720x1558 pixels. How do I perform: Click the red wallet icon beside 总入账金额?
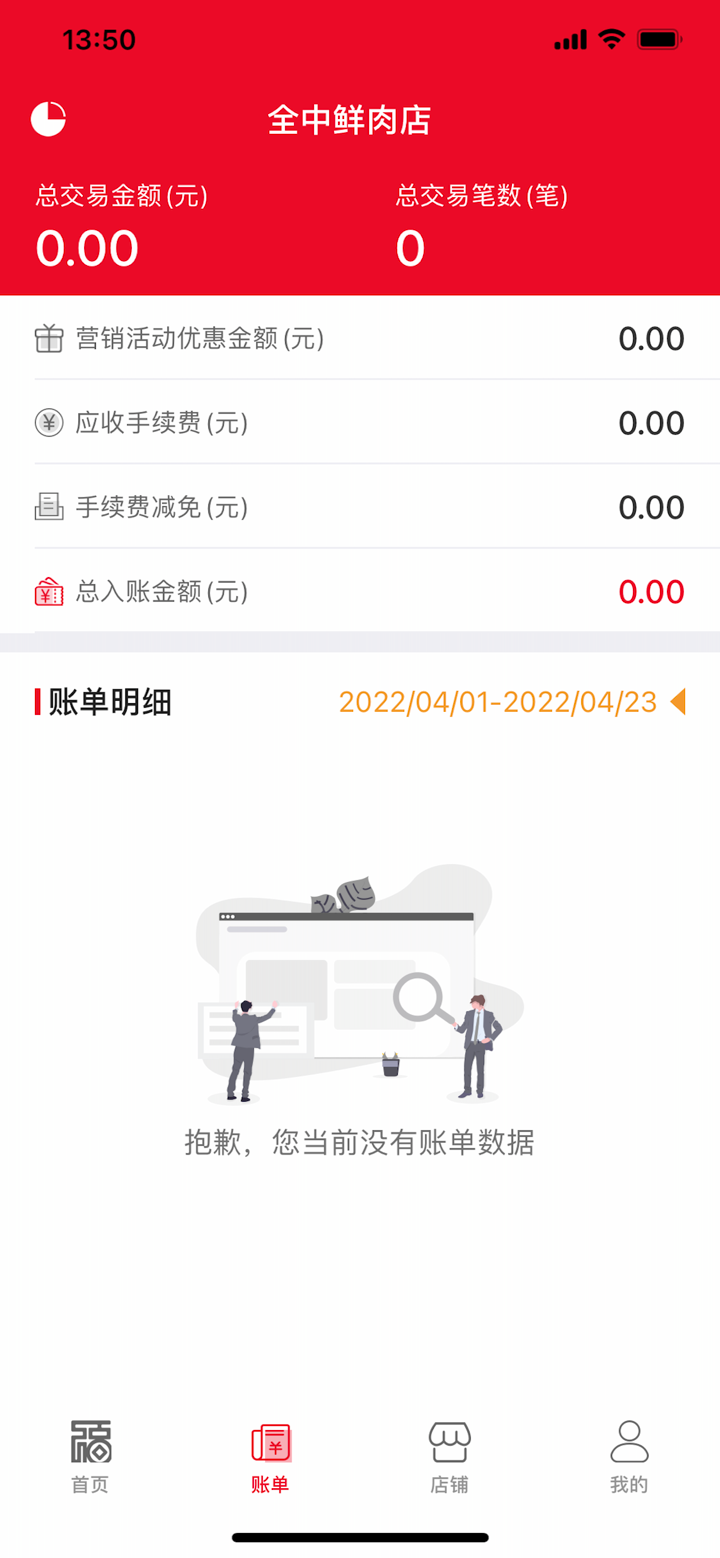[47, 591]
